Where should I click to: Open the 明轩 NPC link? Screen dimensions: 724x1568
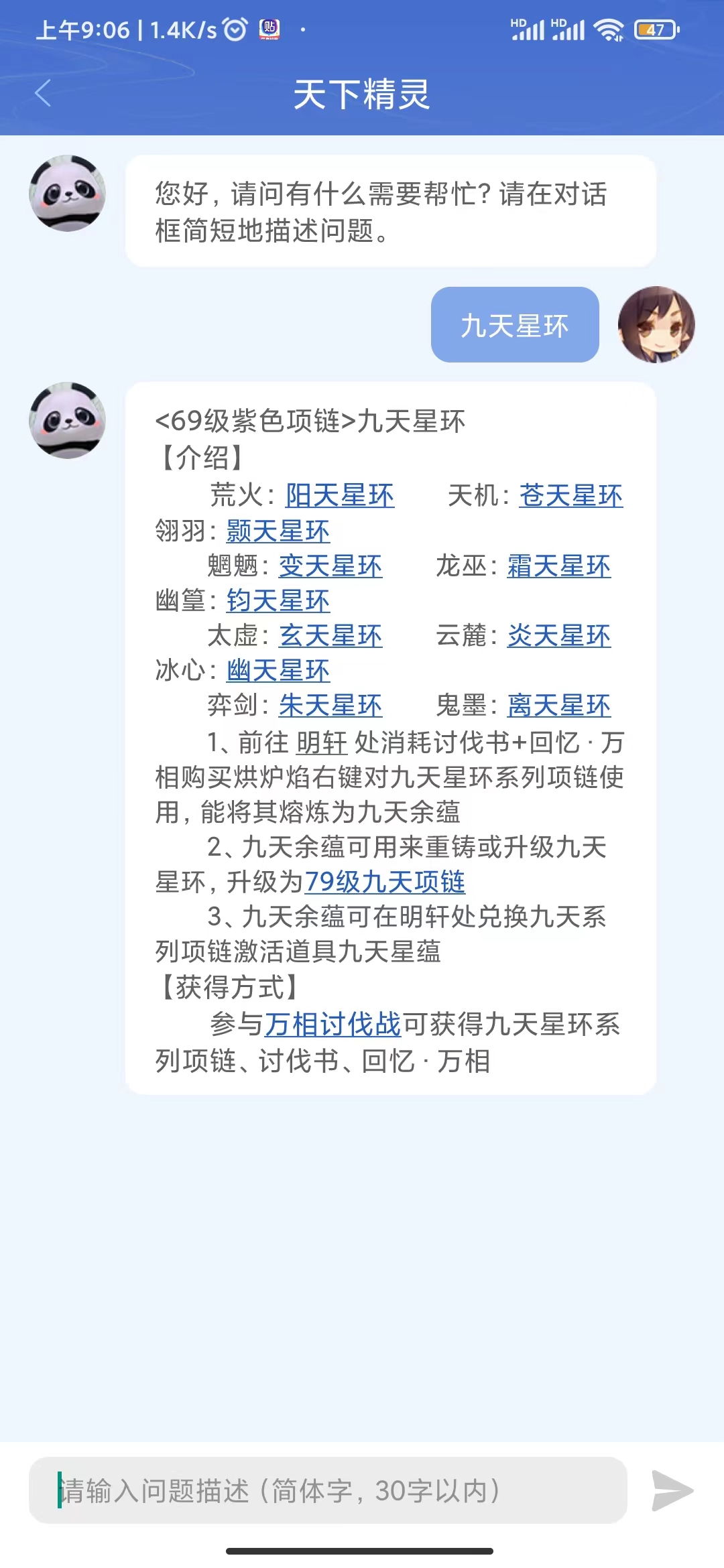[x=322, y=742]
